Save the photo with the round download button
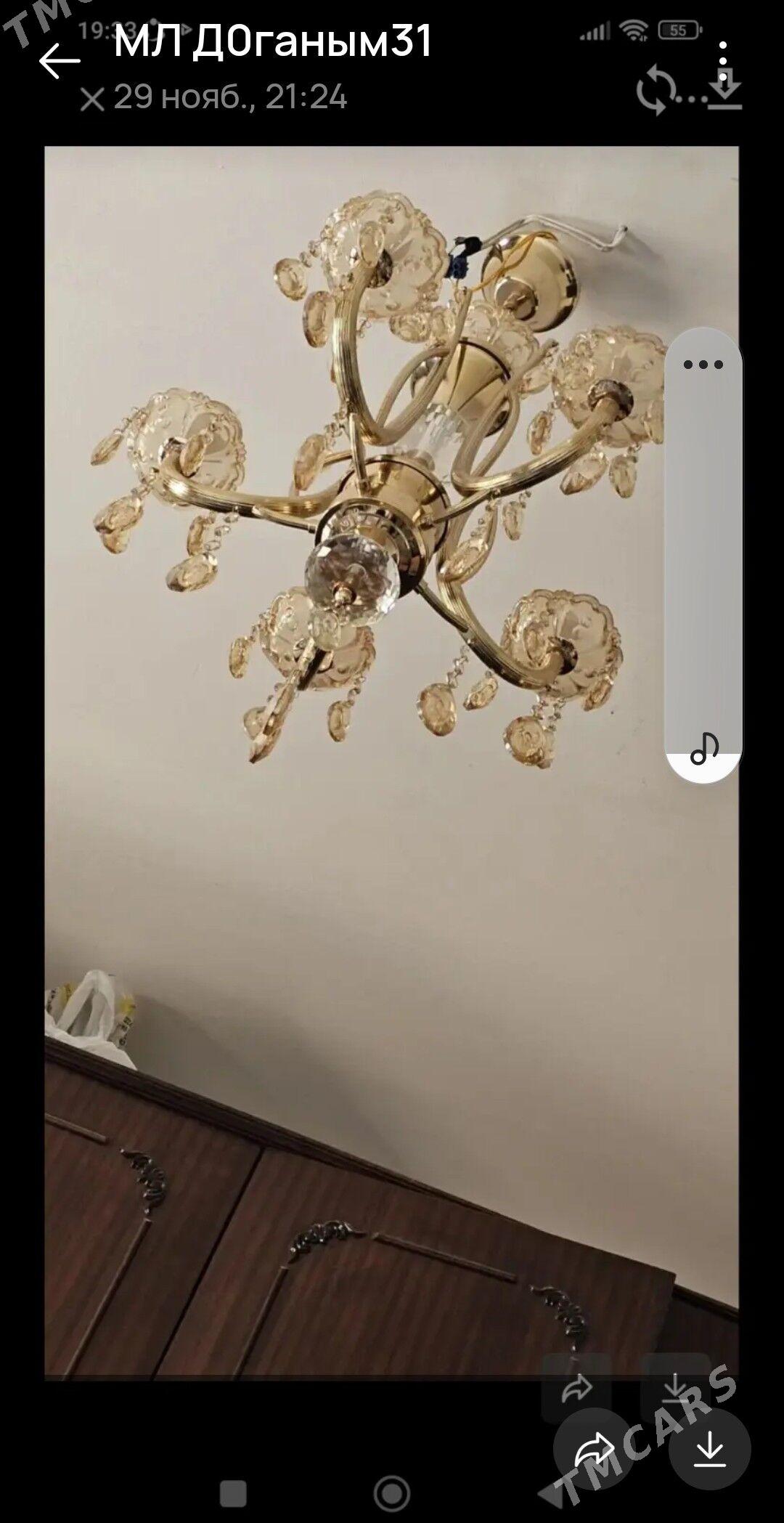Viewport: 784px width, 1523px height. [x=709, y=1451]
